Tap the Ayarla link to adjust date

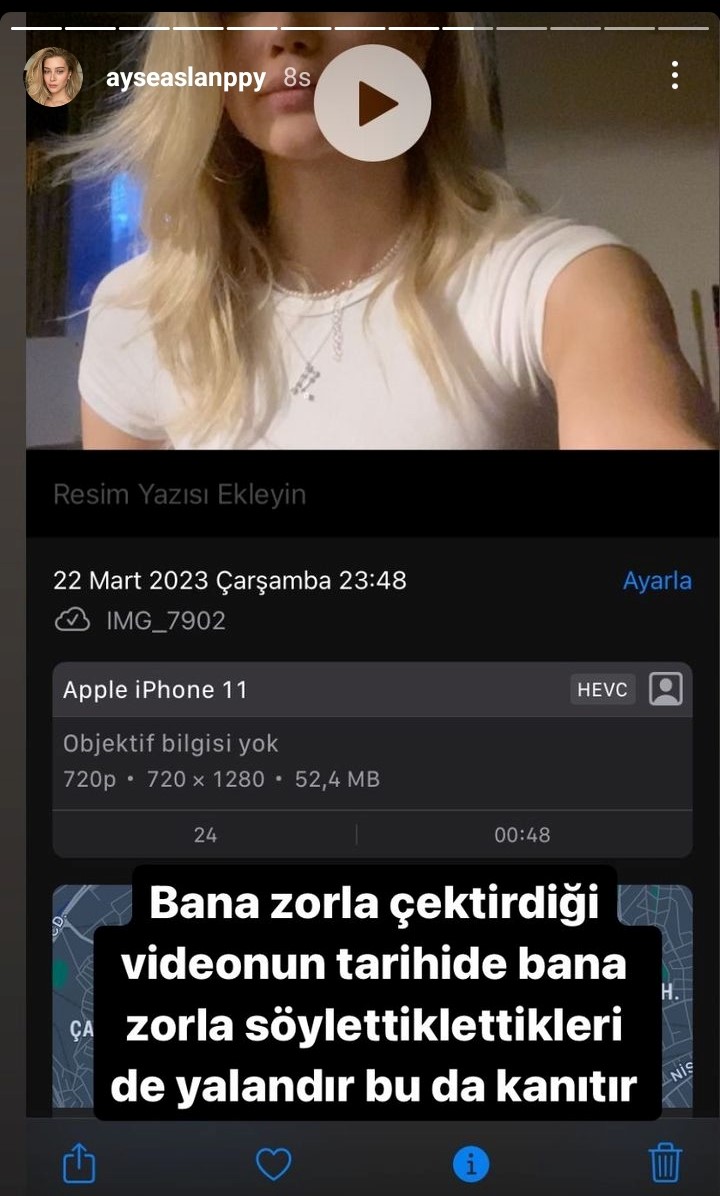click(x=657, y=580)
